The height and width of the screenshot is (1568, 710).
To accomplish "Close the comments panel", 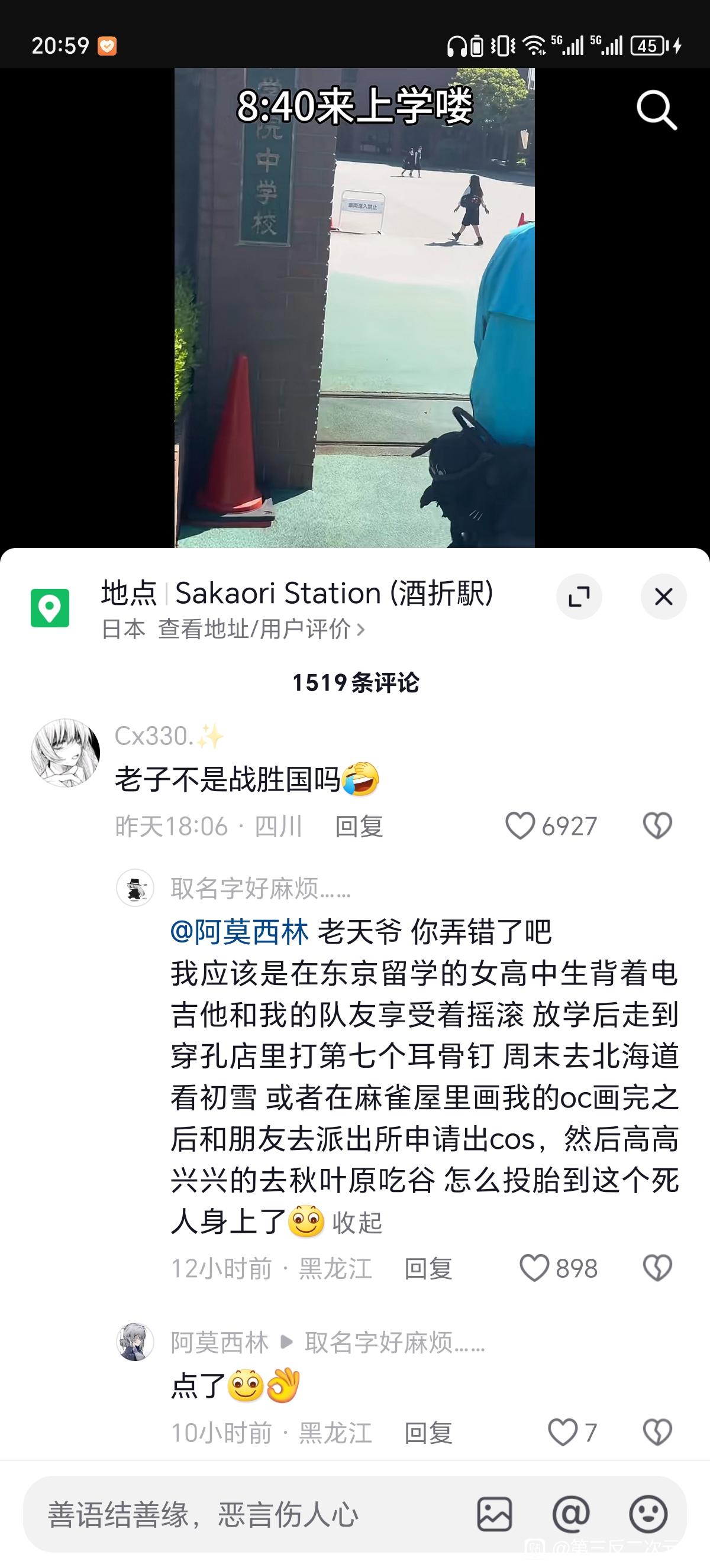I will (664, 597).
